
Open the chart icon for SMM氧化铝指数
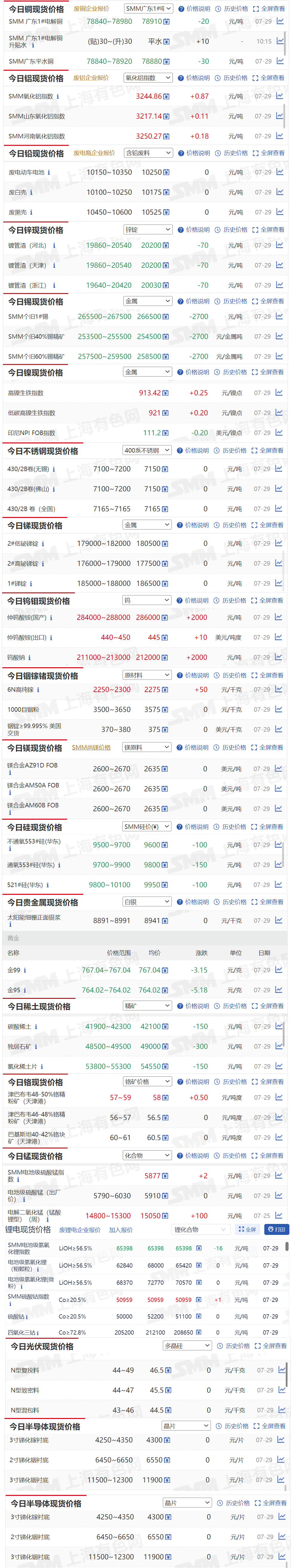coord(279,96)
